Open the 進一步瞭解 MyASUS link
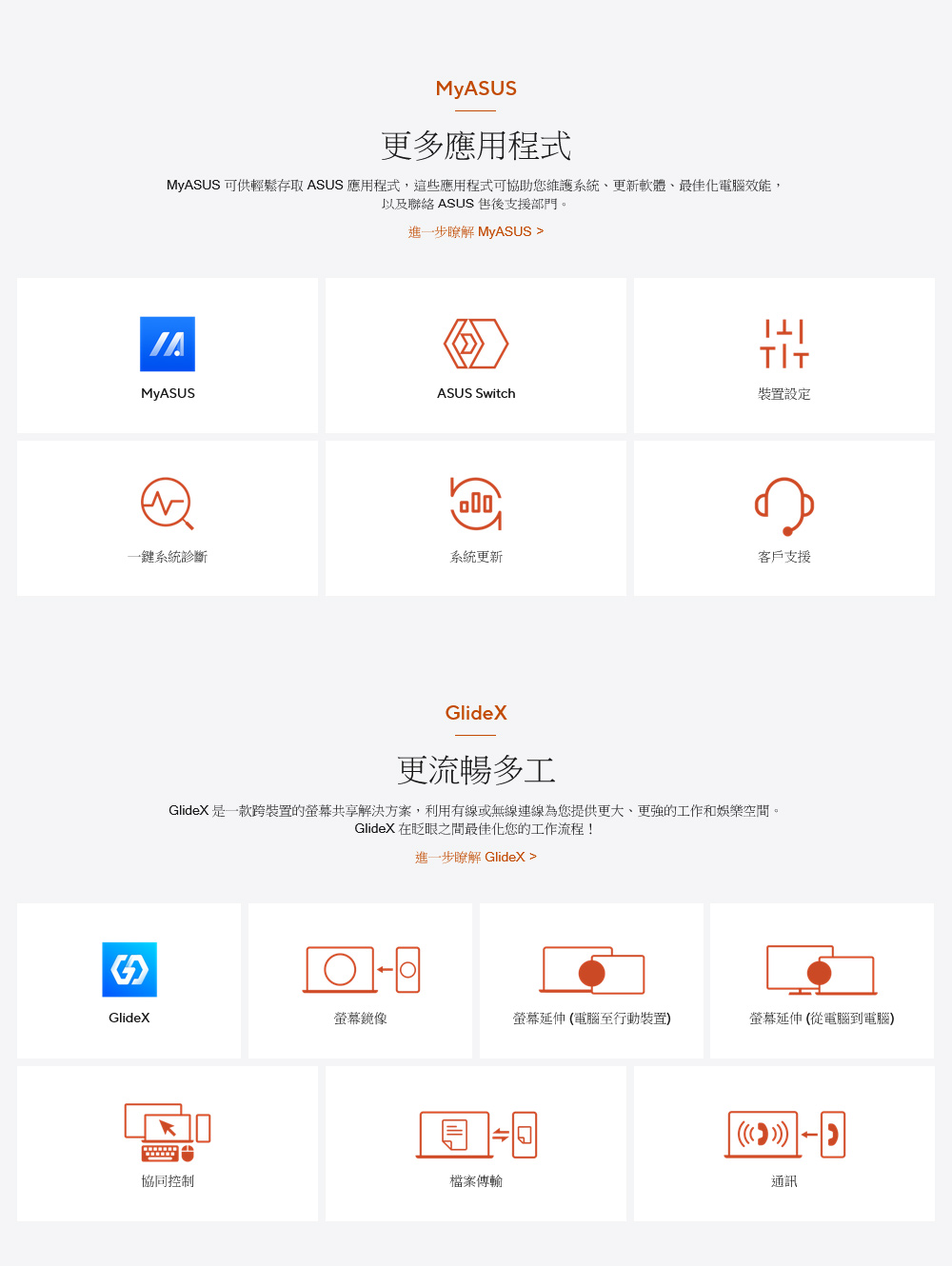This screenshot has height=1266, width=952. (x=475, y=231)
